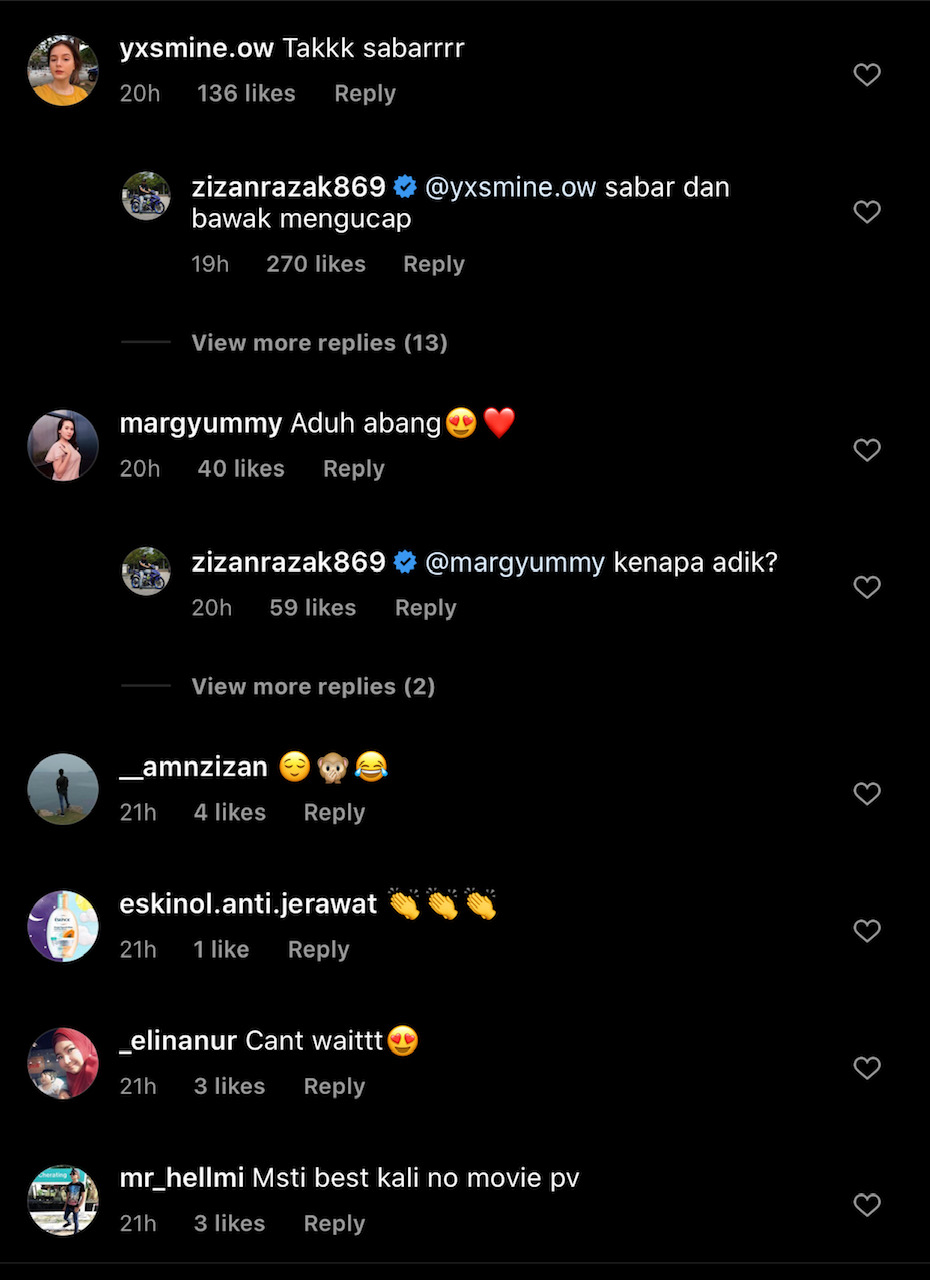
Task: Reply to __amnzizan's emoji comment
Action: 334,813
